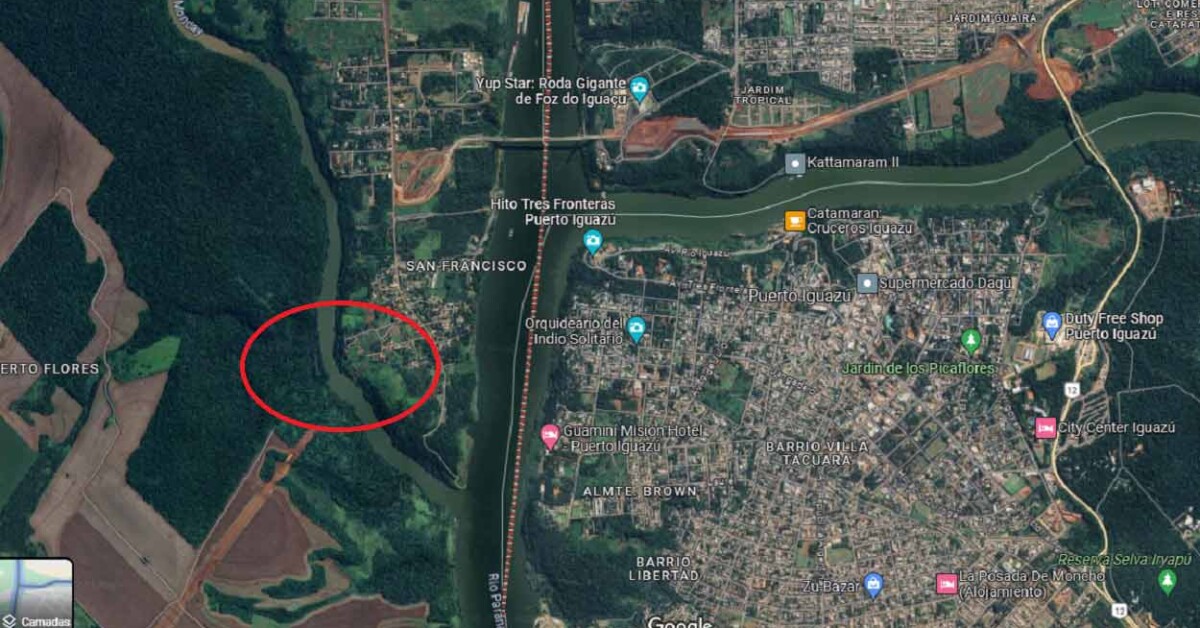Open the Catamaran Cruceros Iguazú pin
This screenshot has height=628, width=1200.
point(795,220)
